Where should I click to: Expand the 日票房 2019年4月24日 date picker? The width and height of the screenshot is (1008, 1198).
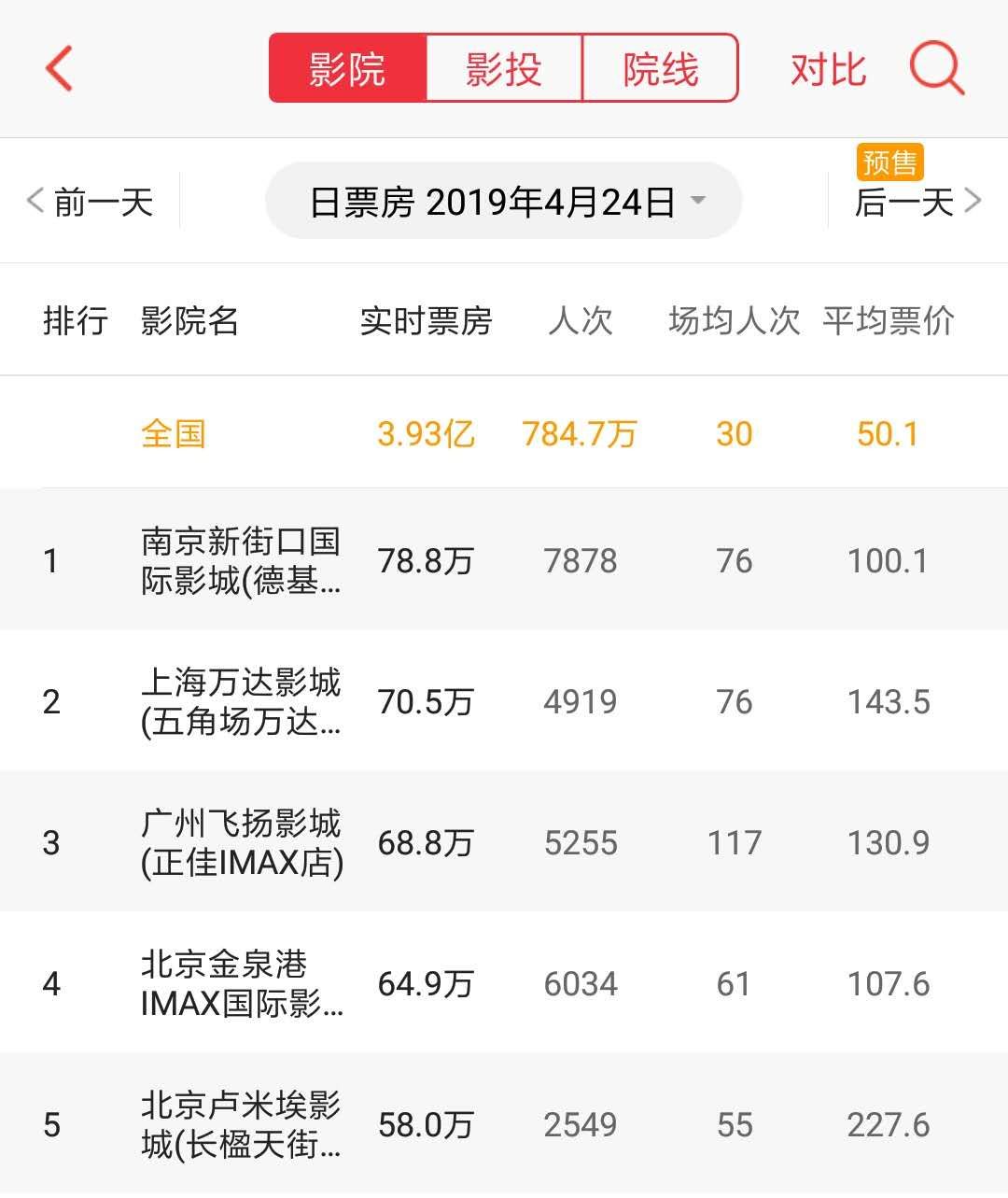tap(504, 202)
